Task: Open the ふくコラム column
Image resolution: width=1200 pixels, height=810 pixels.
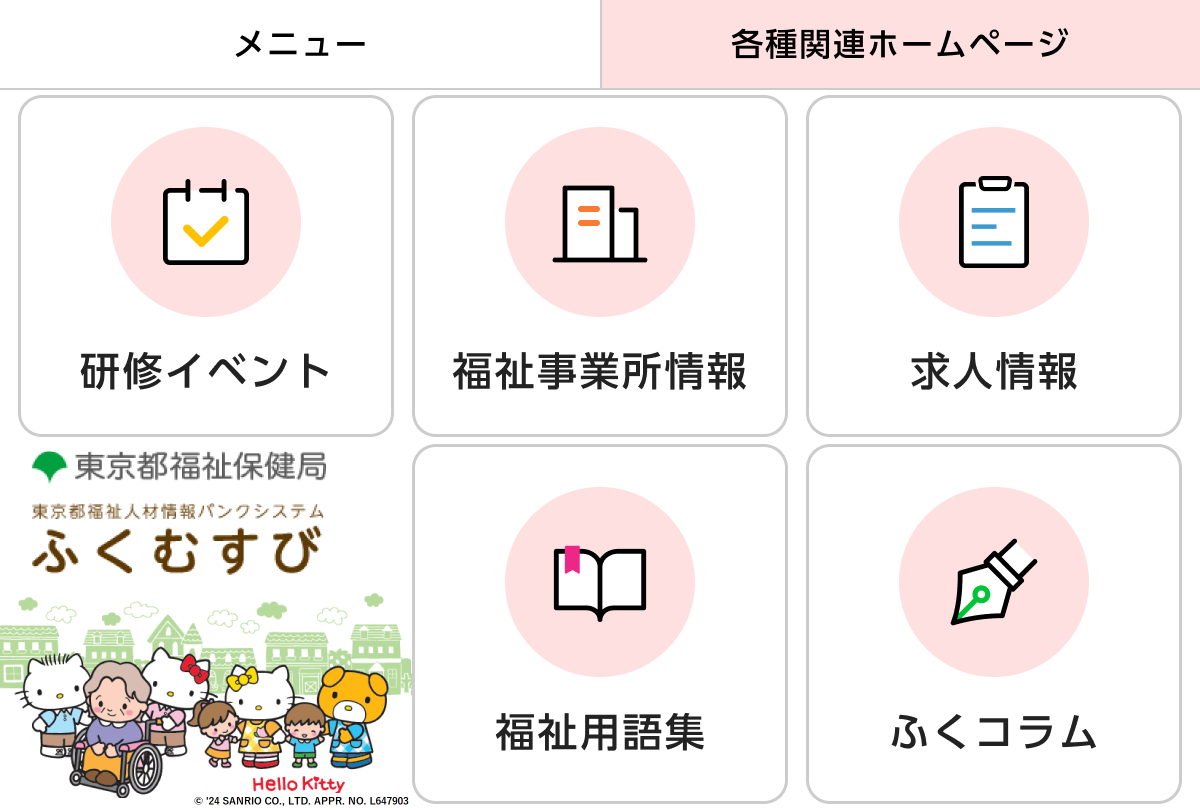Action: [x=994, y=624]
